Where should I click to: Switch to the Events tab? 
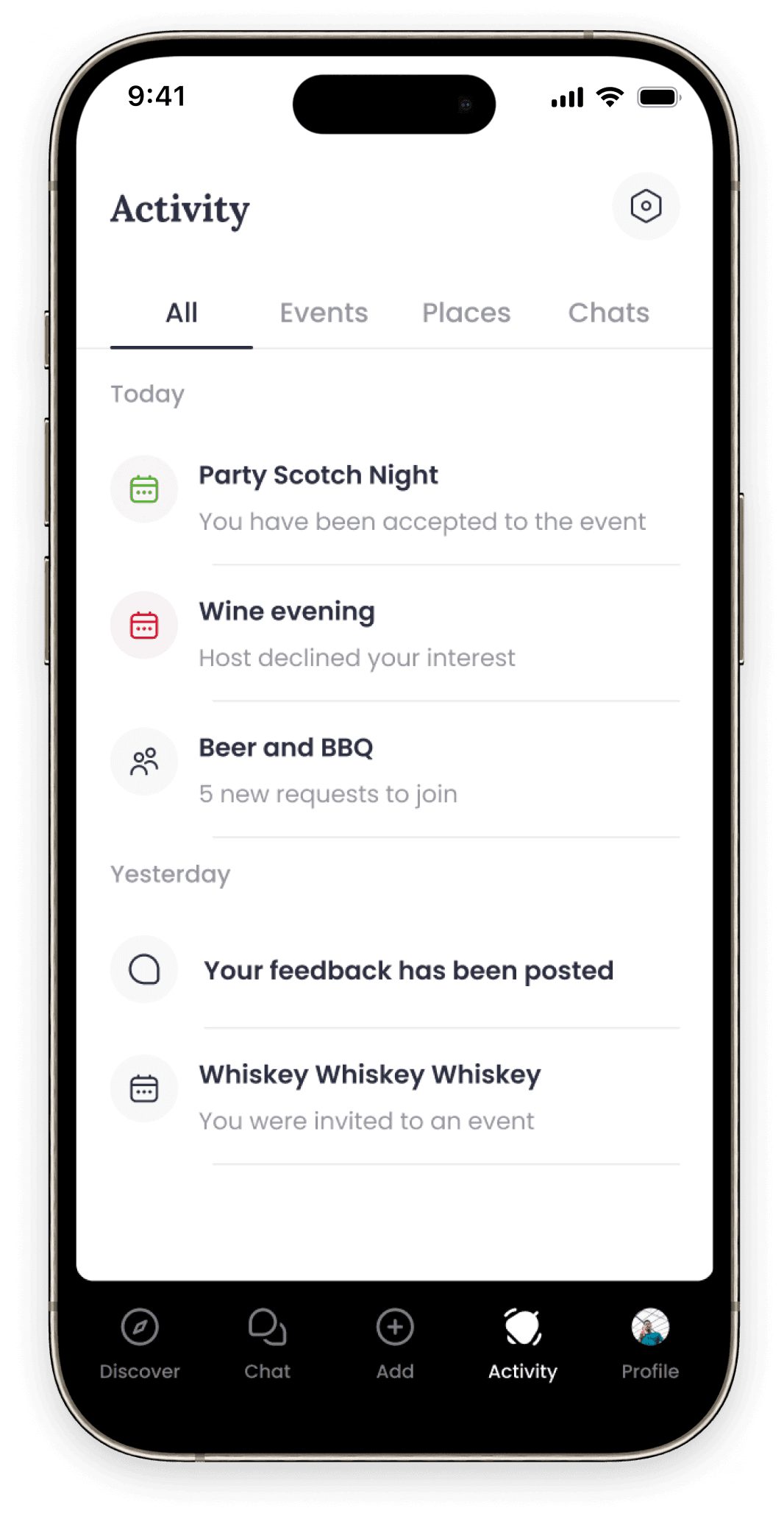coord(324,313)
